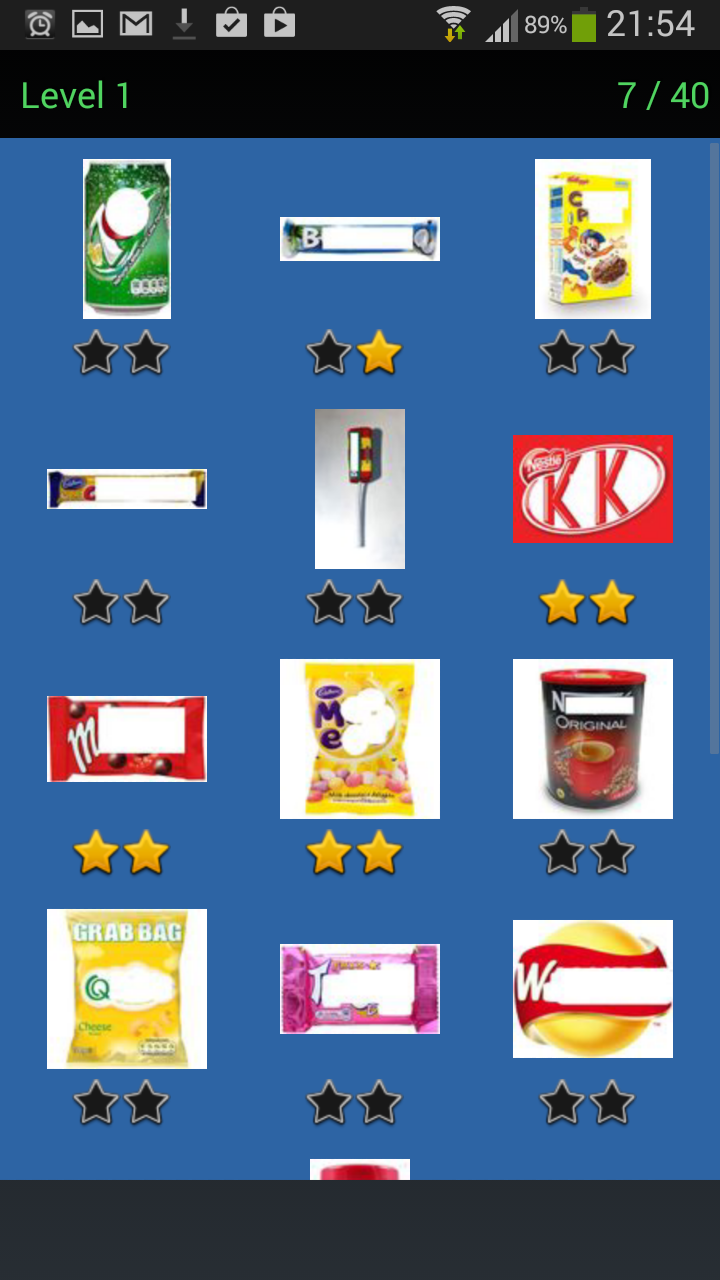The width and height of the screenshot is (720, 1280).
Task: Open the KitKat logo puzzle
Action: (x=593, y=489)
